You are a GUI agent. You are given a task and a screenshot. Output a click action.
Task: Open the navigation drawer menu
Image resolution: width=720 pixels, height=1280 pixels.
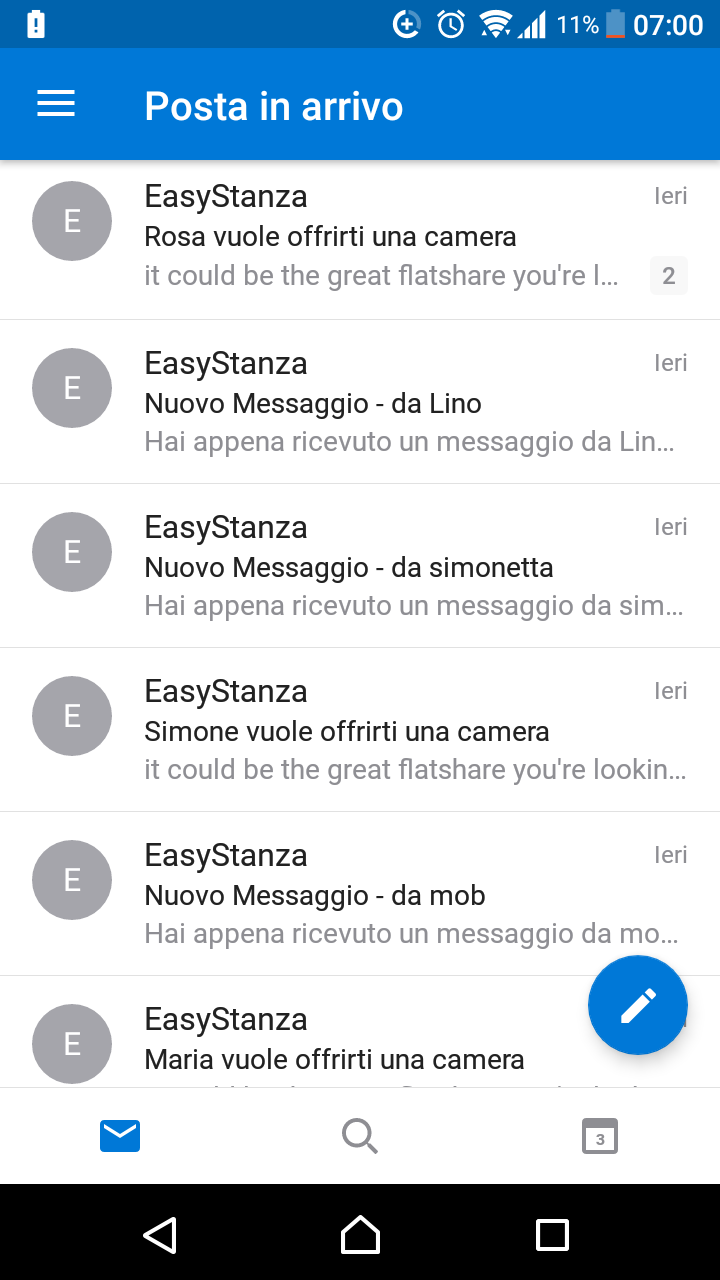pyautogui.click(x=55, y=103)
